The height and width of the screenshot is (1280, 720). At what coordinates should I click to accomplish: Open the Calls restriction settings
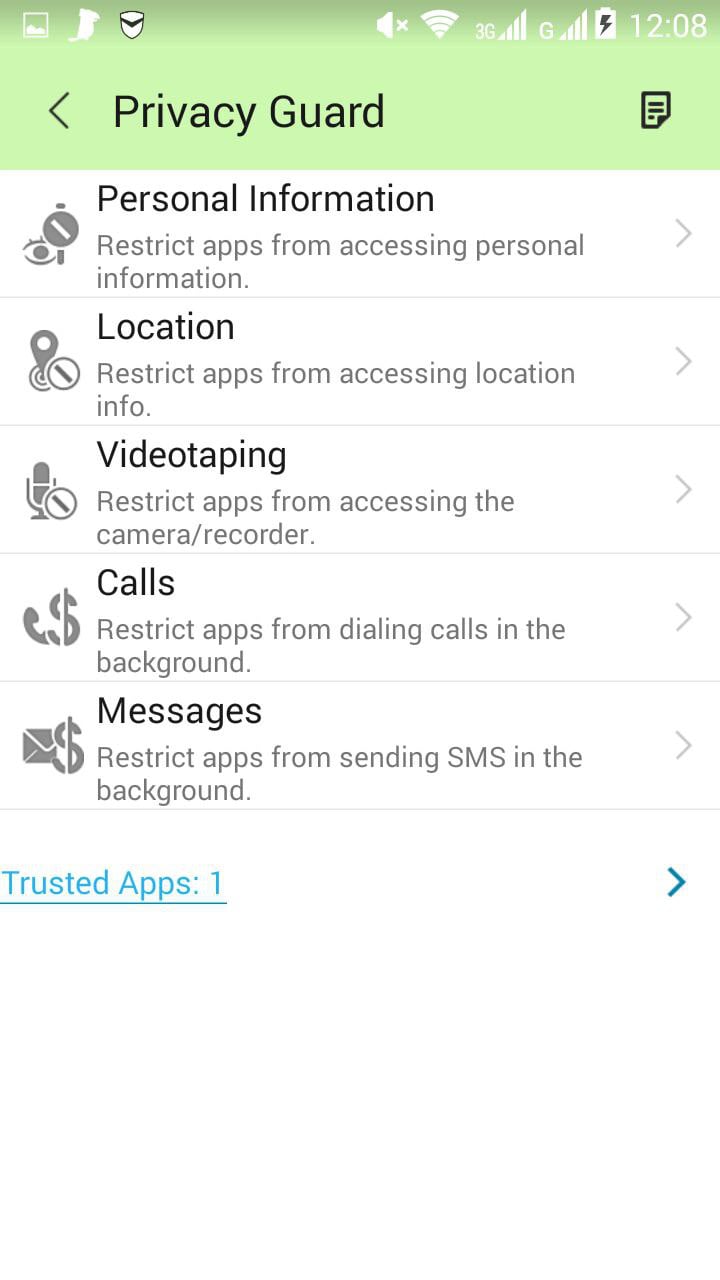[360, 618]
